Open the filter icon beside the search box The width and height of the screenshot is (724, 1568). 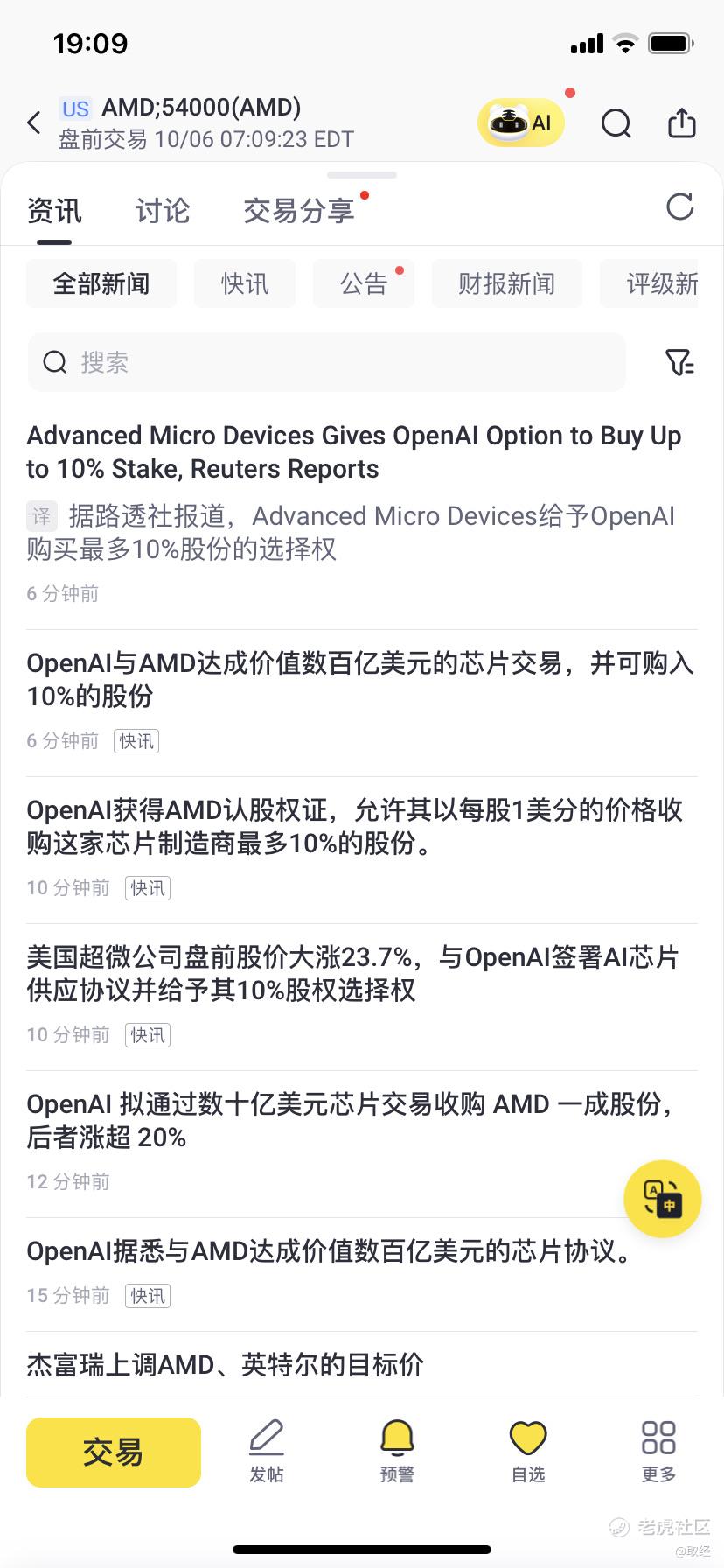679,362
